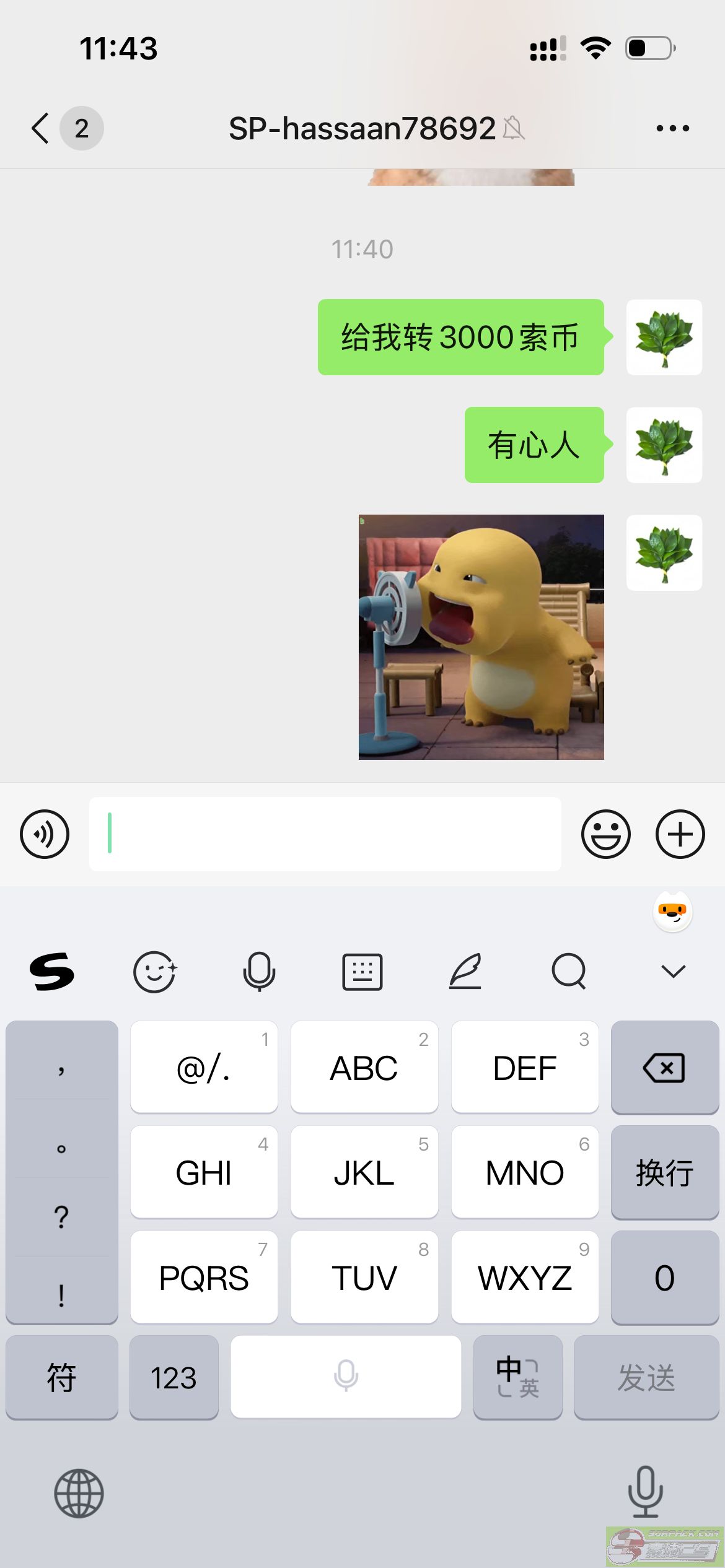Open handwriting input pen tool

(x=465, y=971)
